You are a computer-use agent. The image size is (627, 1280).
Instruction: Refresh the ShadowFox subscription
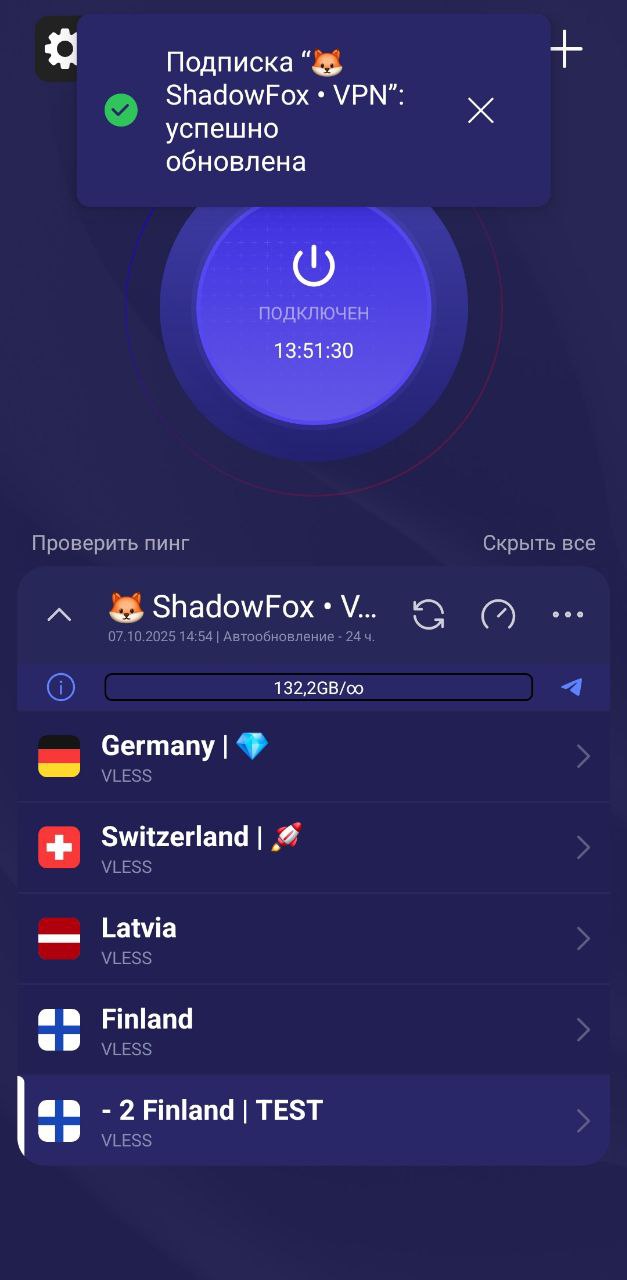click(x=428, y=615)
